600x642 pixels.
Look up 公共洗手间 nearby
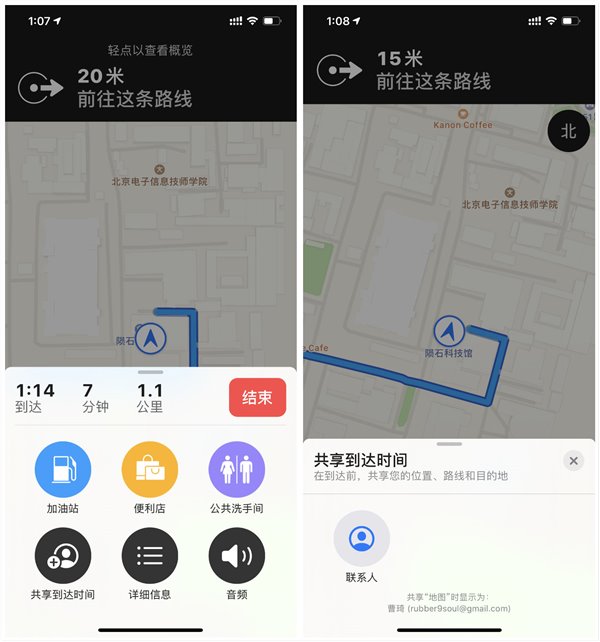(x=237, y=469)
